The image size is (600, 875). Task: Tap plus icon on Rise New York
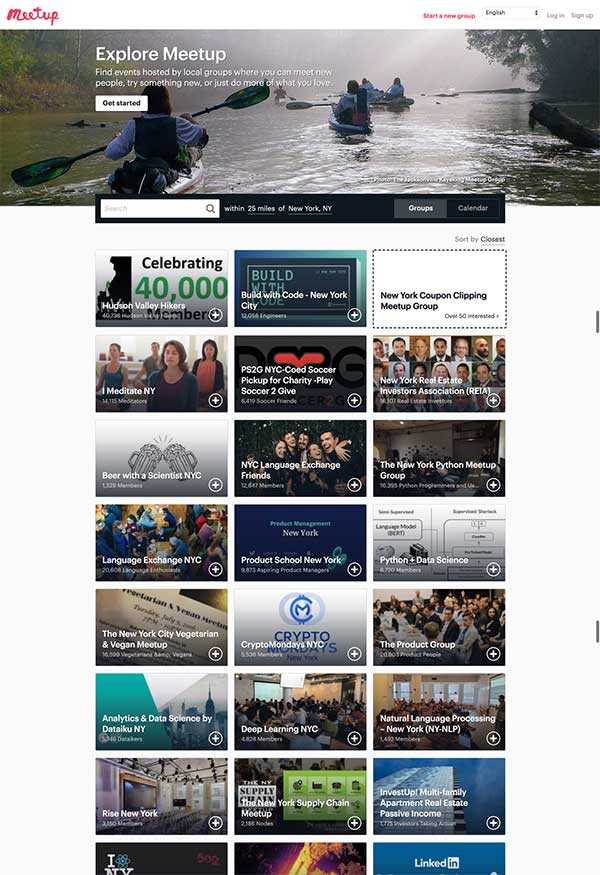[215, 823]
